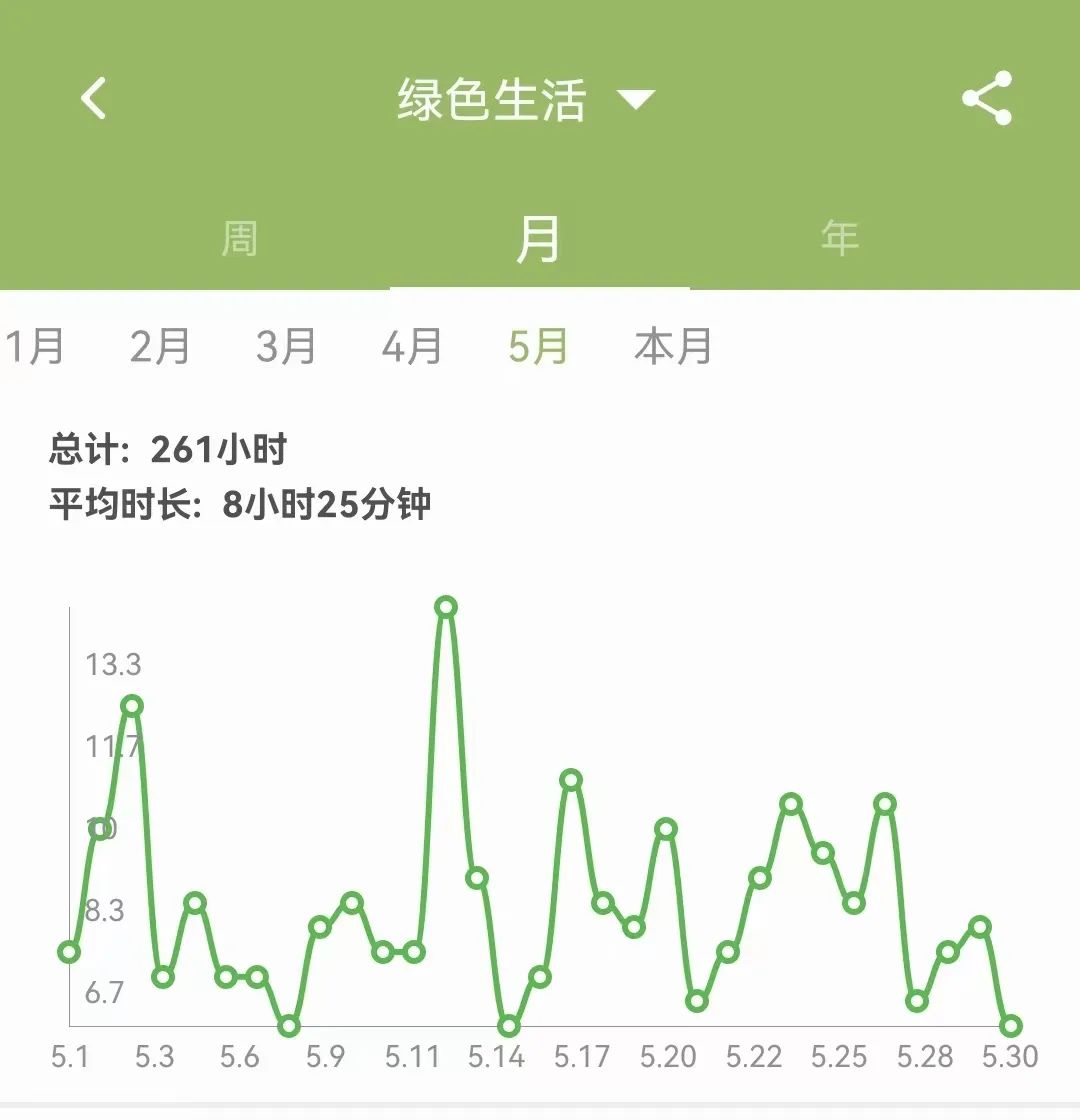View 4月 monthly data
The width and height of the screenshot is (1080, 1120).
[413, 348]
